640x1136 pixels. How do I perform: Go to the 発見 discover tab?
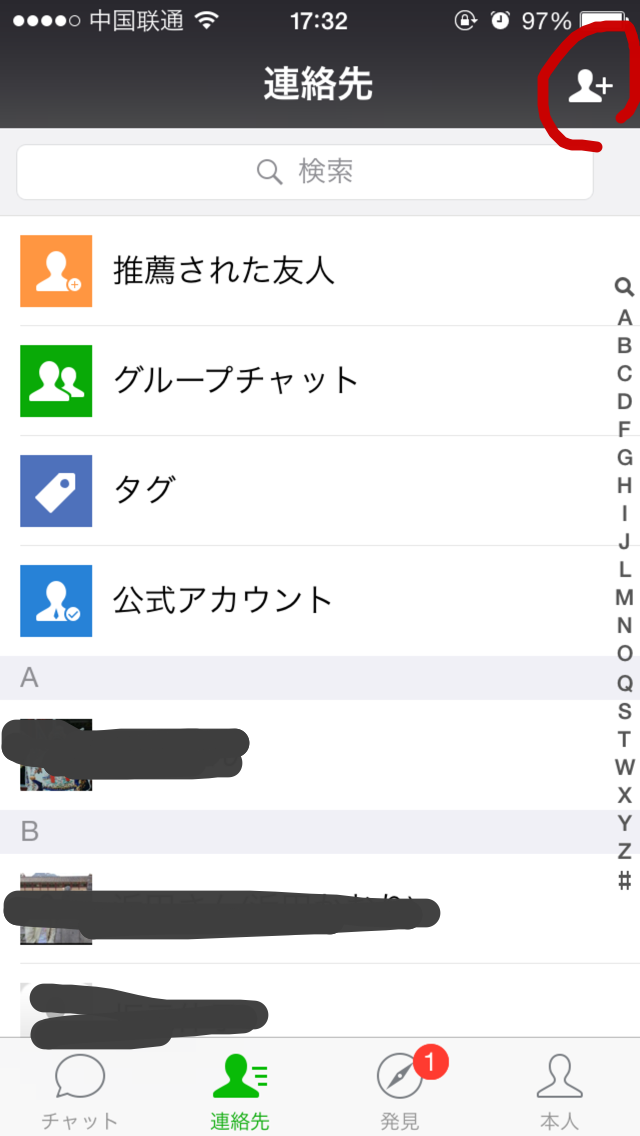(400, 1091)
